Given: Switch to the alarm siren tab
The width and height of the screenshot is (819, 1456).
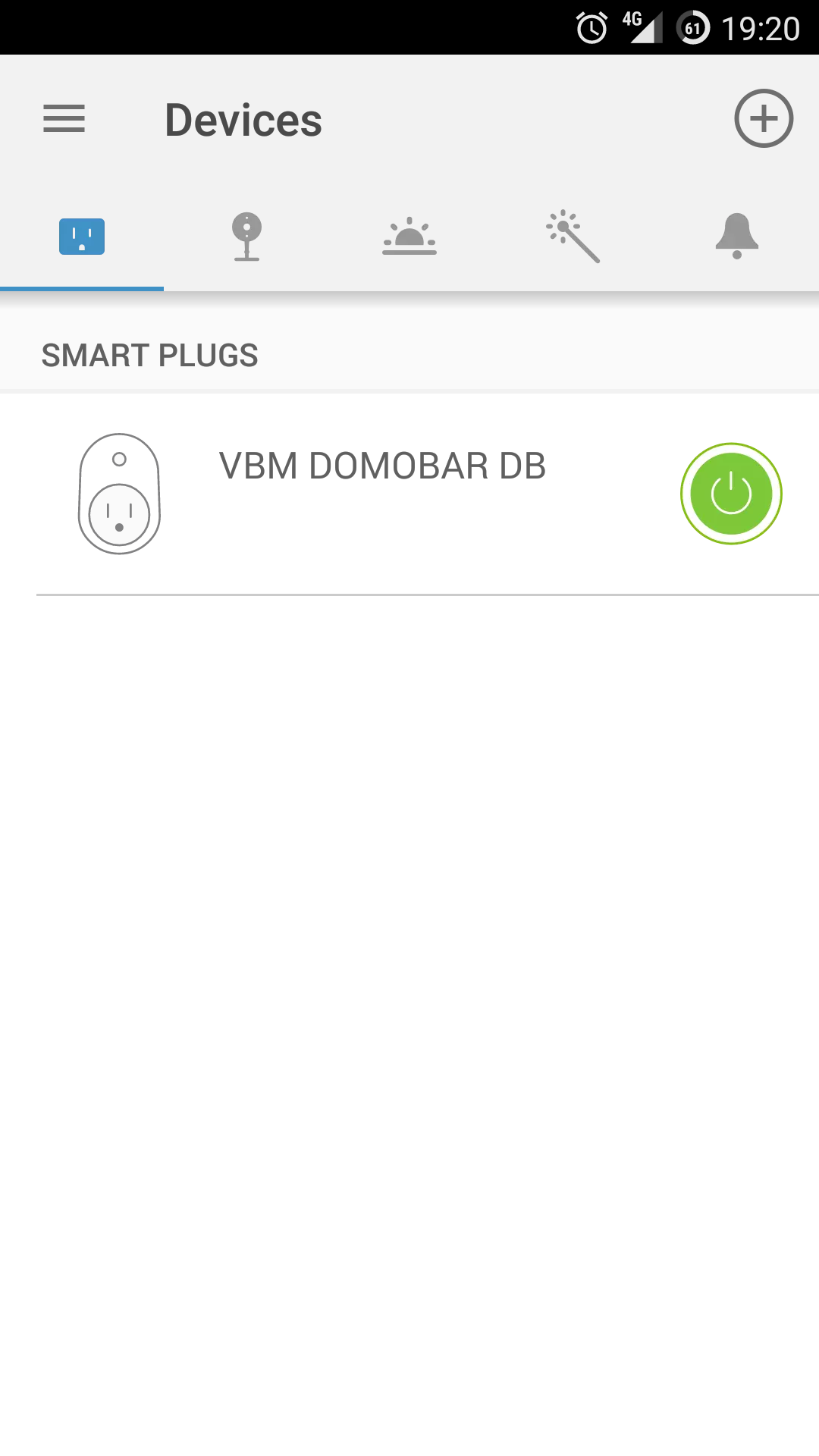Looking at the screenshot, I should [x=409, y=237].
